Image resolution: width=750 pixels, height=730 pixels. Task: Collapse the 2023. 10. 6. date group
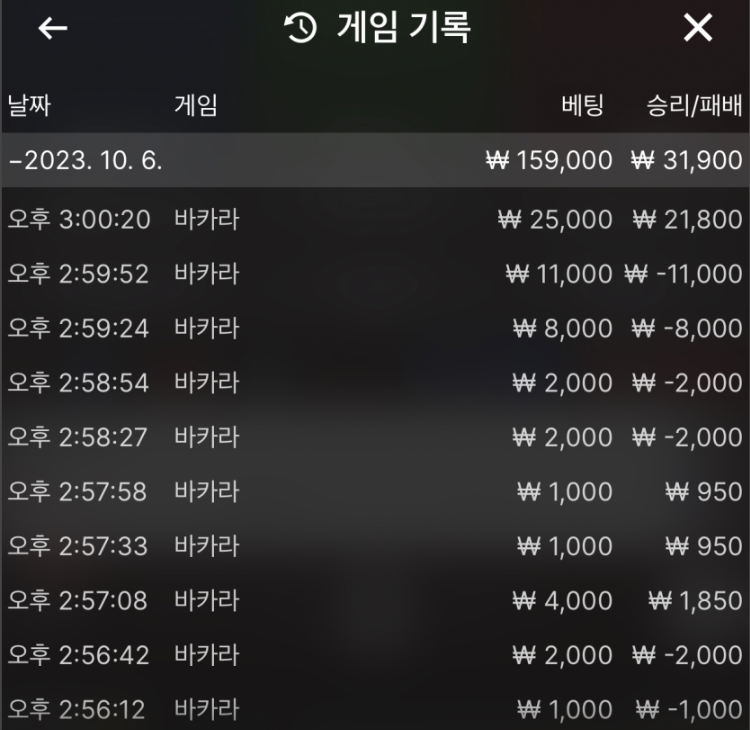[375, 160]
